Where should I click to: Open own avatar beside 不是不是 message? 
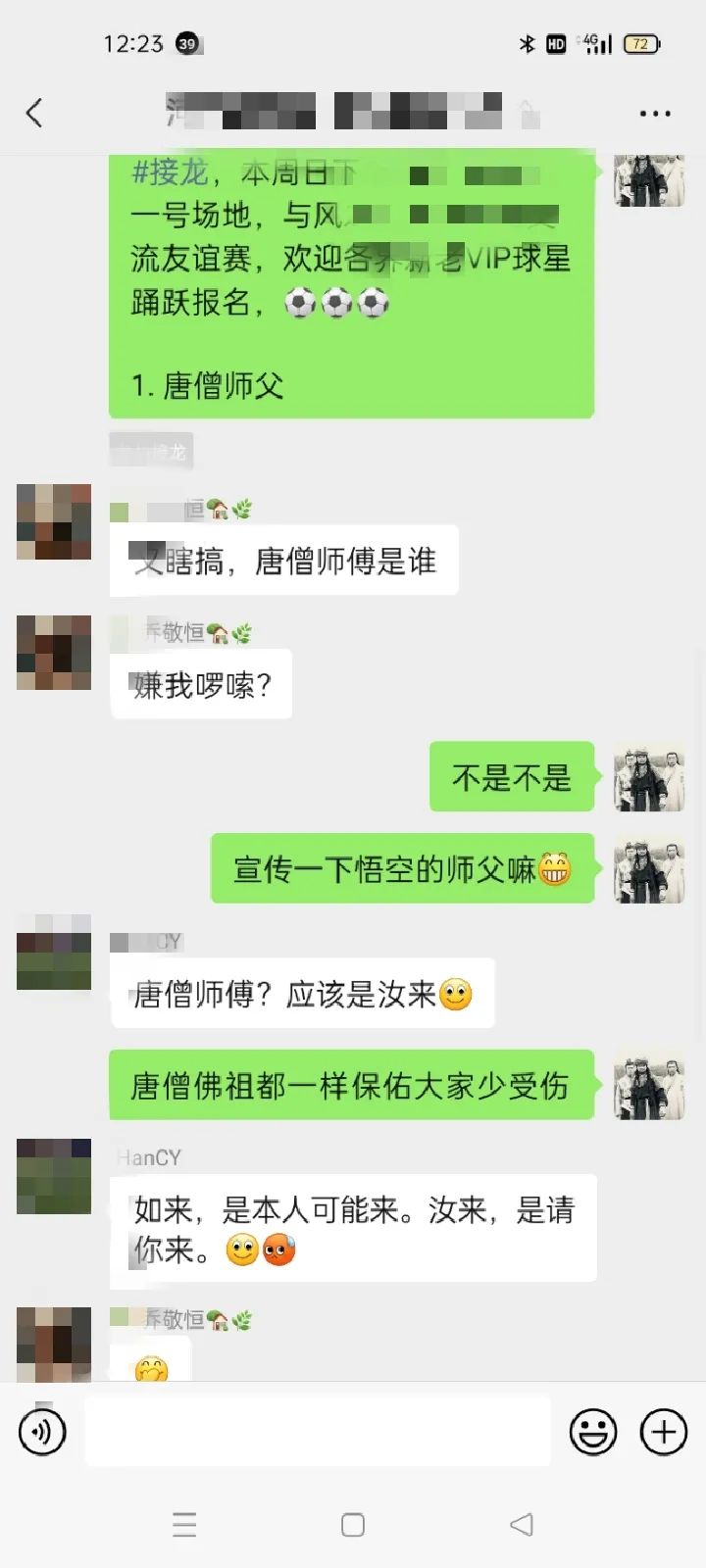648,778
